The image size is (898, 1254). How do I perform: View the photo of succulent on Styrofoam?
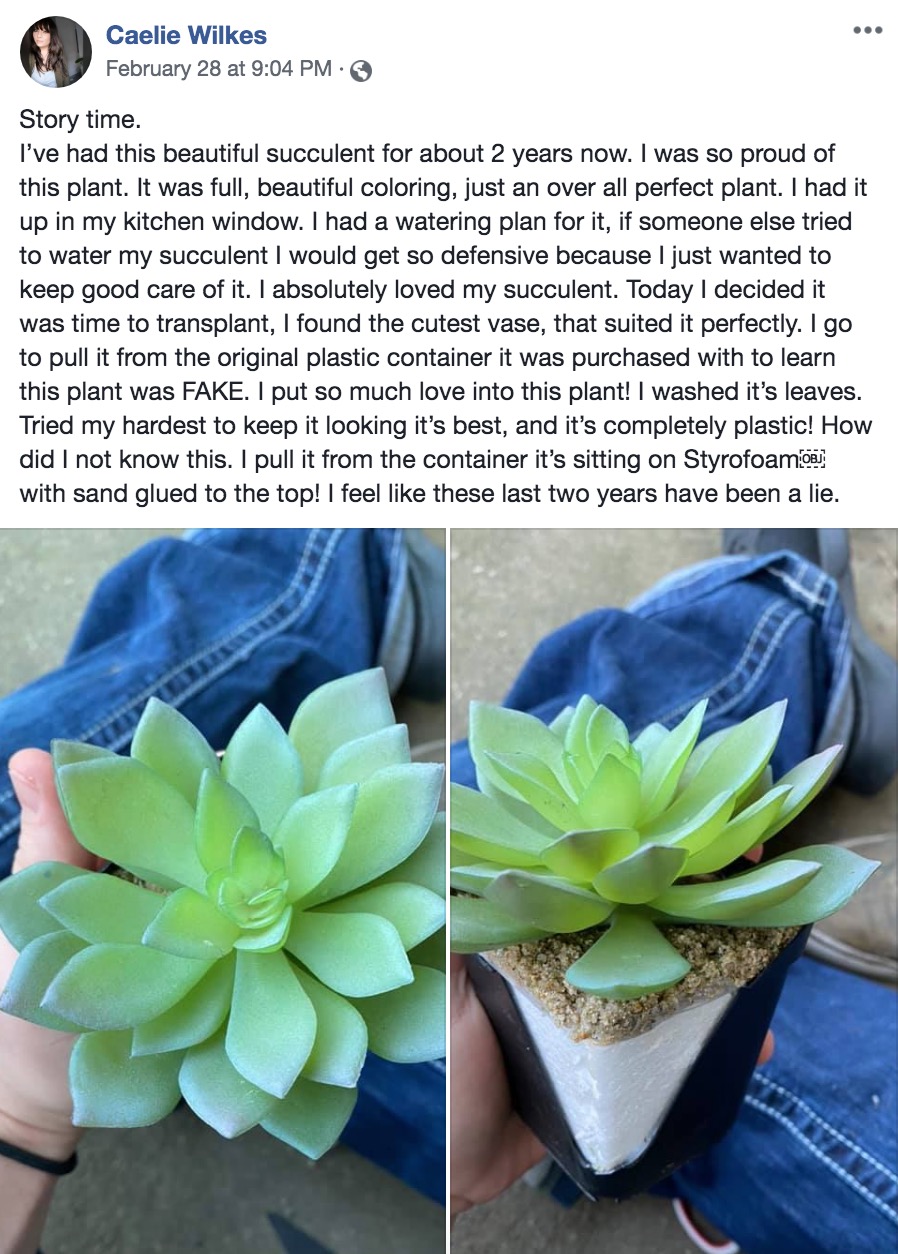click(x=674, y=890)
